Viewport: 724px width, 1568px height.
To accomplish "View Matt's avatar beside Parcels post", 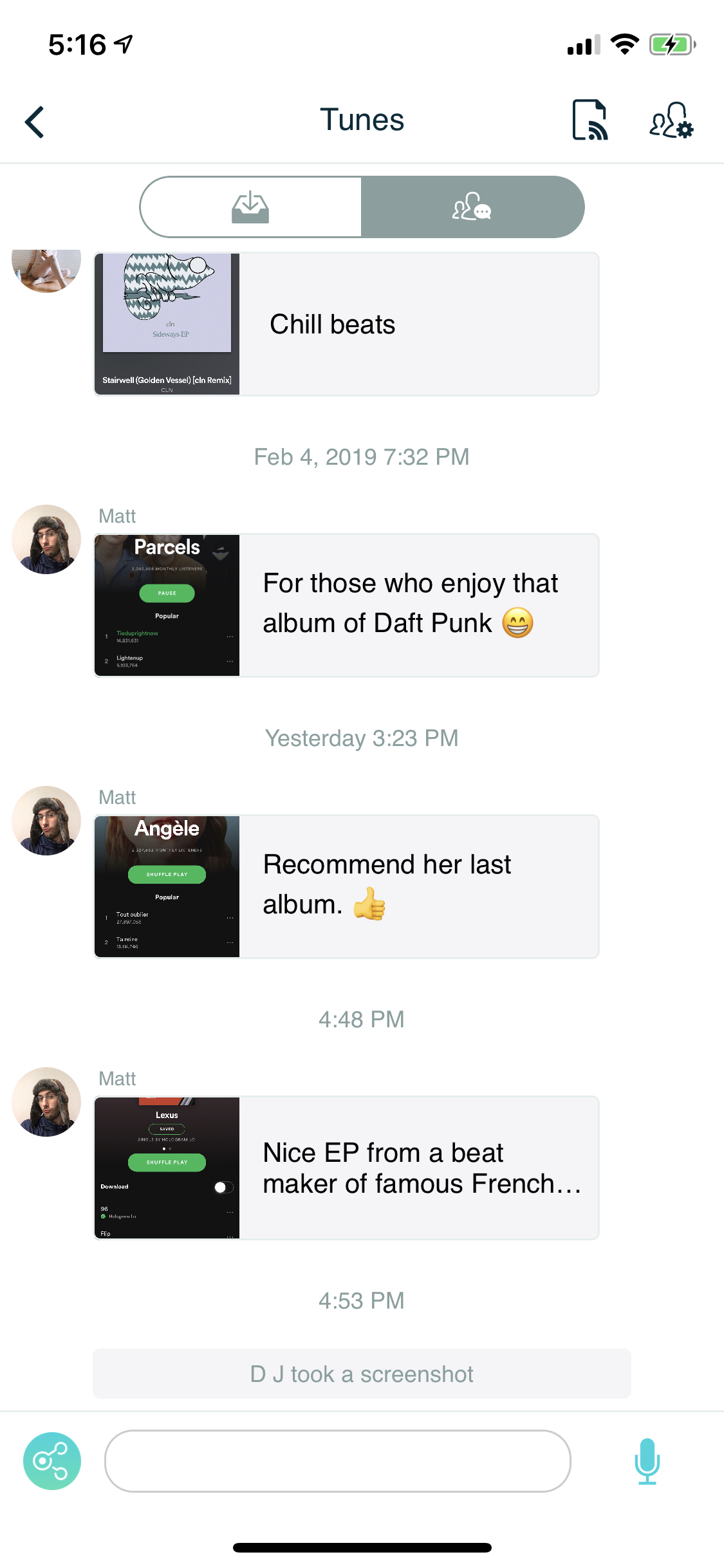I will click(x=46, y=539).
